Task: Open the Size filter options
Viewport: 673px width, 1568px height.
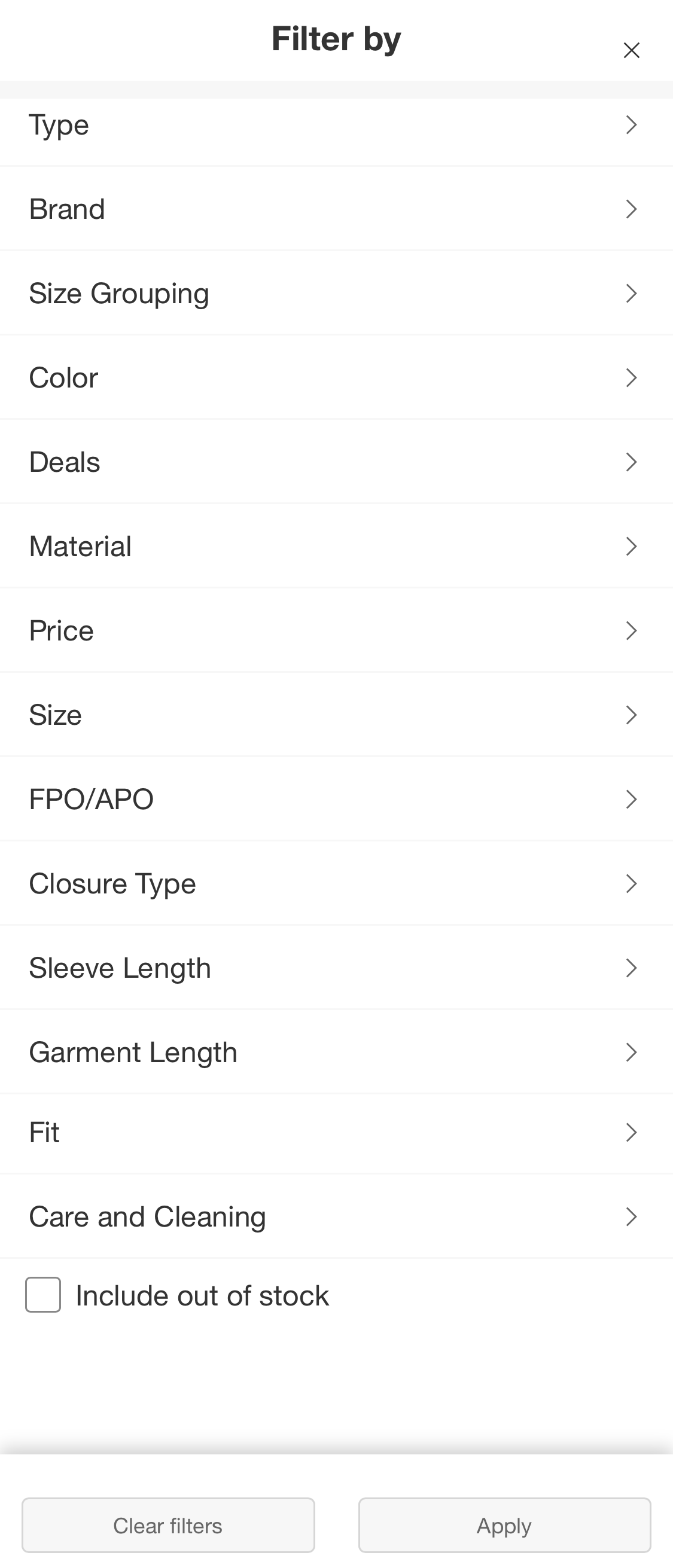Action: [336, 715]
